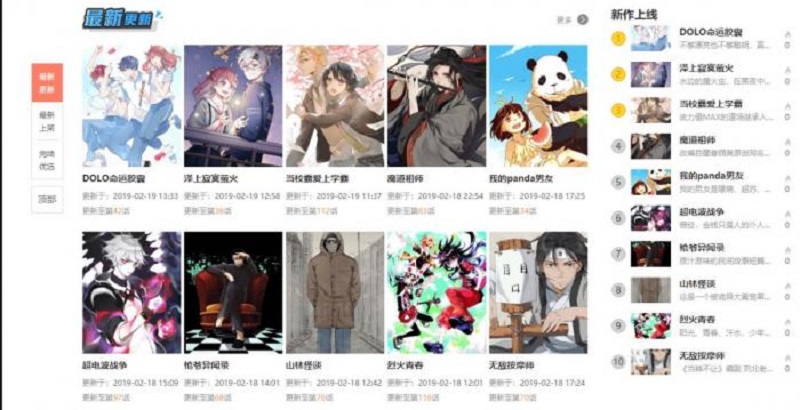Open the 当校霸爱上学霸 comic cover card
This screenshot has height=410, width=800.
334,106
